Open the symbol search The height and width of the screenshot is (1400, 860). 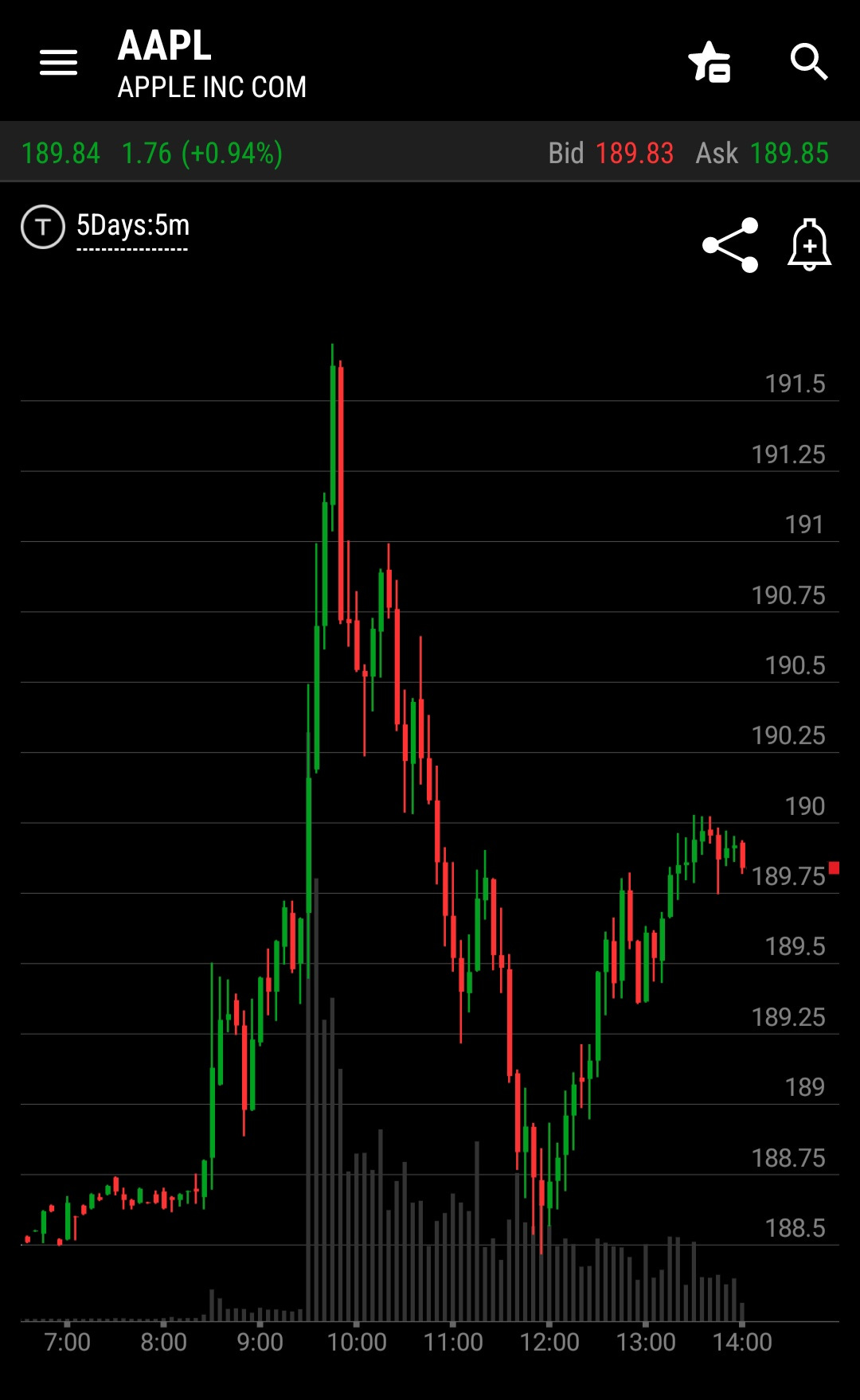click(809, 62)
